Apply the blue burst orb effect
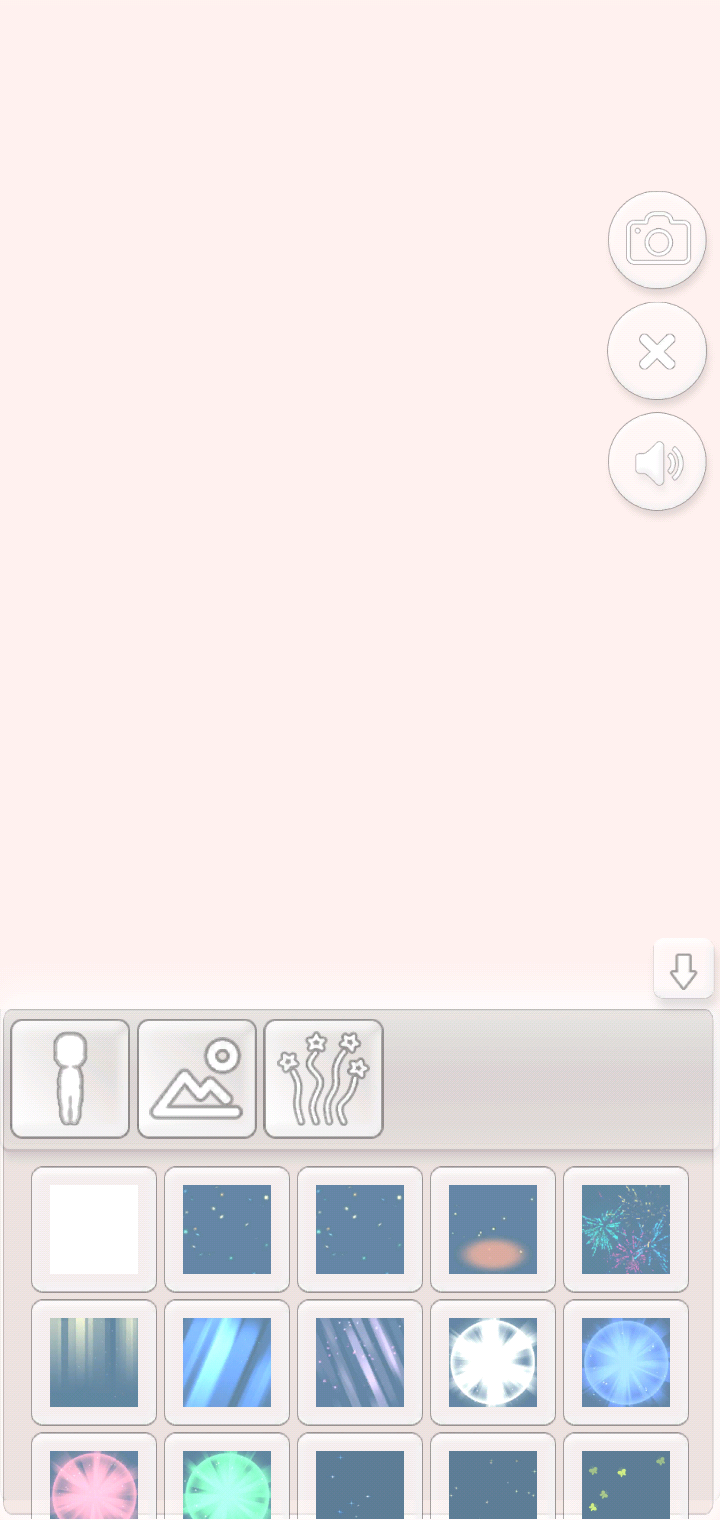720x1520 pixels. tap(626, 1362)
